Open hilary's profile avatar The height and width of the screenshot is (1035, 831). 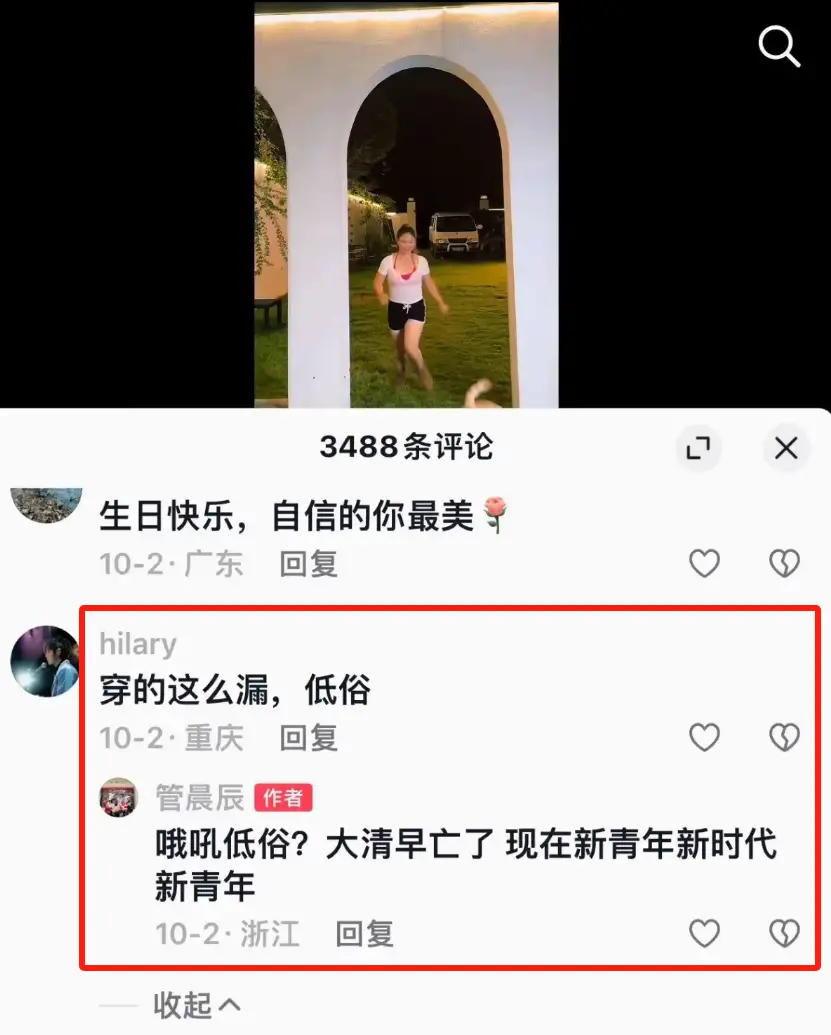45,662
